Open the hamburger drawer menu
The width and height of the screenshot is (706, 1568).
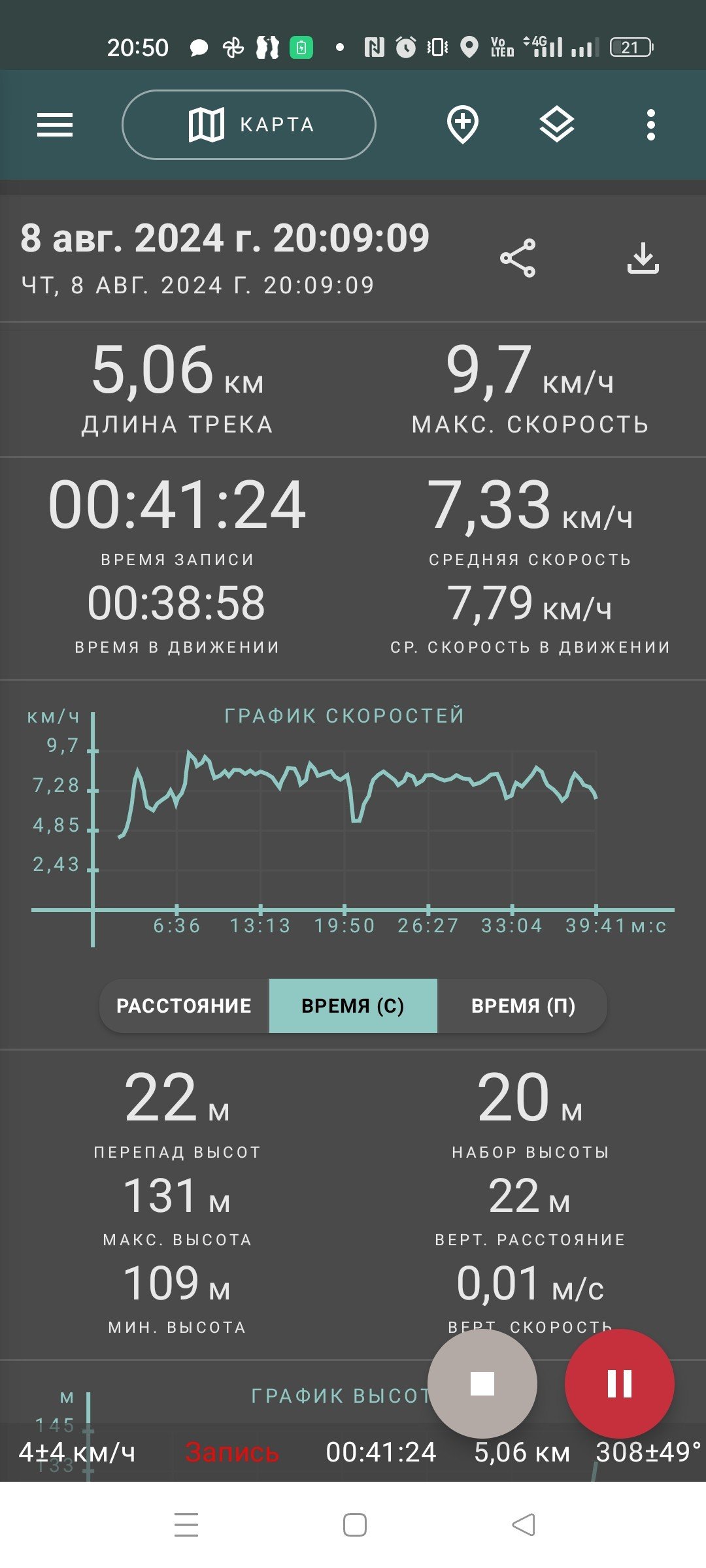tap(55, 125)
